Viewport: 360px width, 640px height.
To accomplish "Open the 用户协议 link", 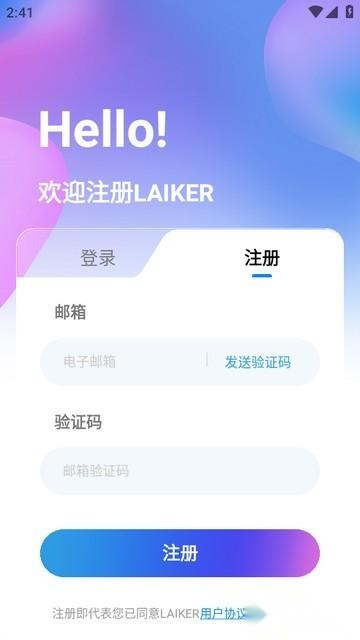I will click(x=224, y=613).
